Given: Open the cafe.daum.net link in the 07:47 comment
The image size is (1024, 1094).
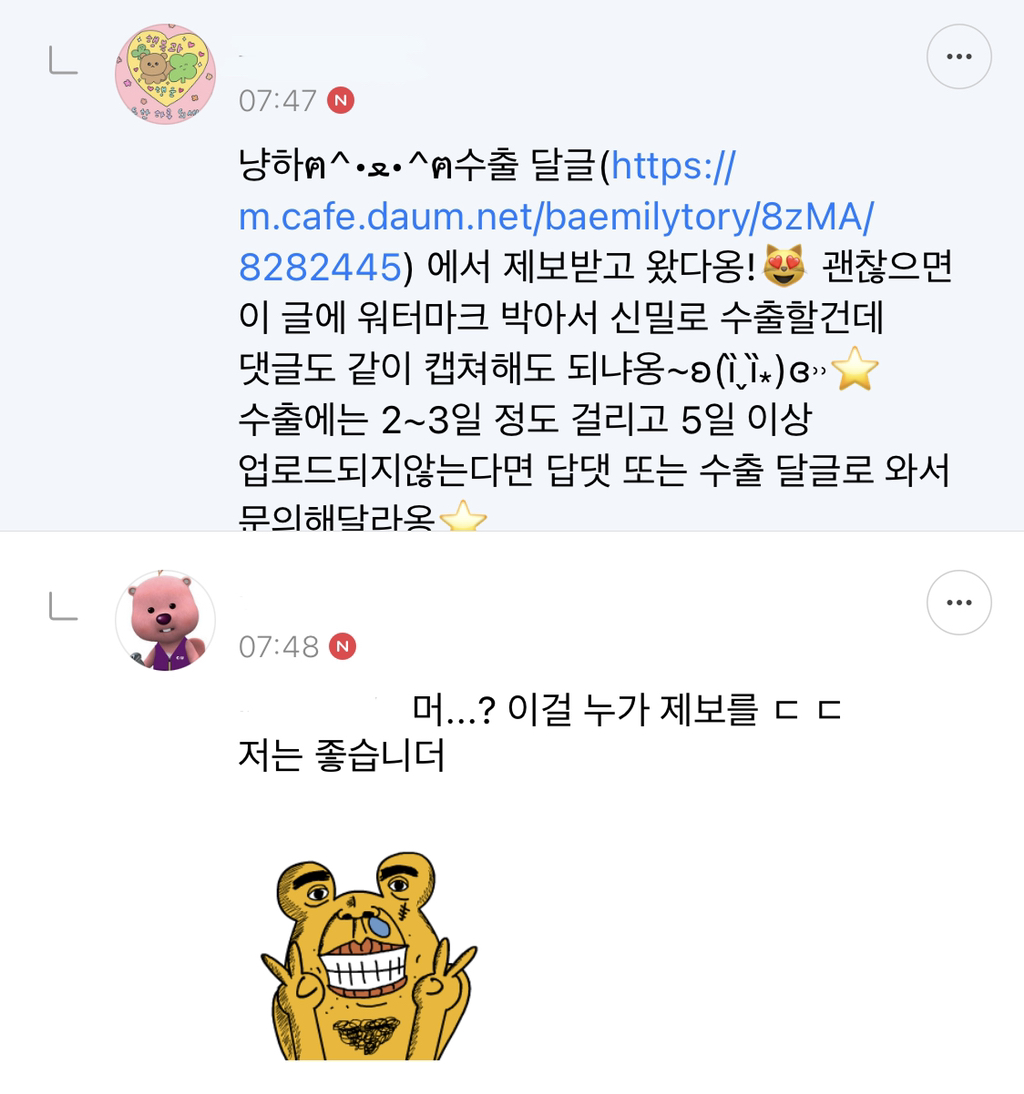Looking at the screenshot, I should coord(548,216).
